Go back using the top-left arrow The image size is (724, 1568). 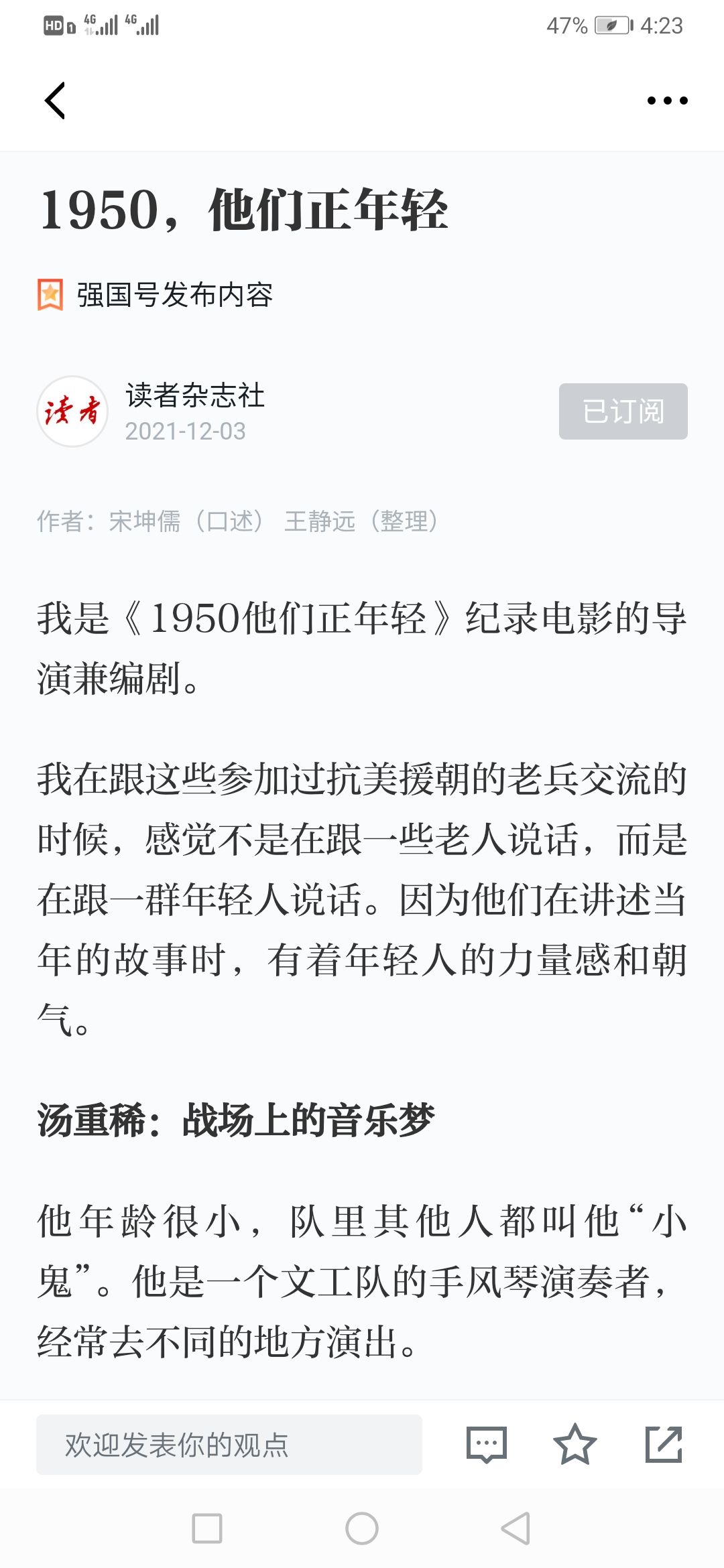click(55, 101)
